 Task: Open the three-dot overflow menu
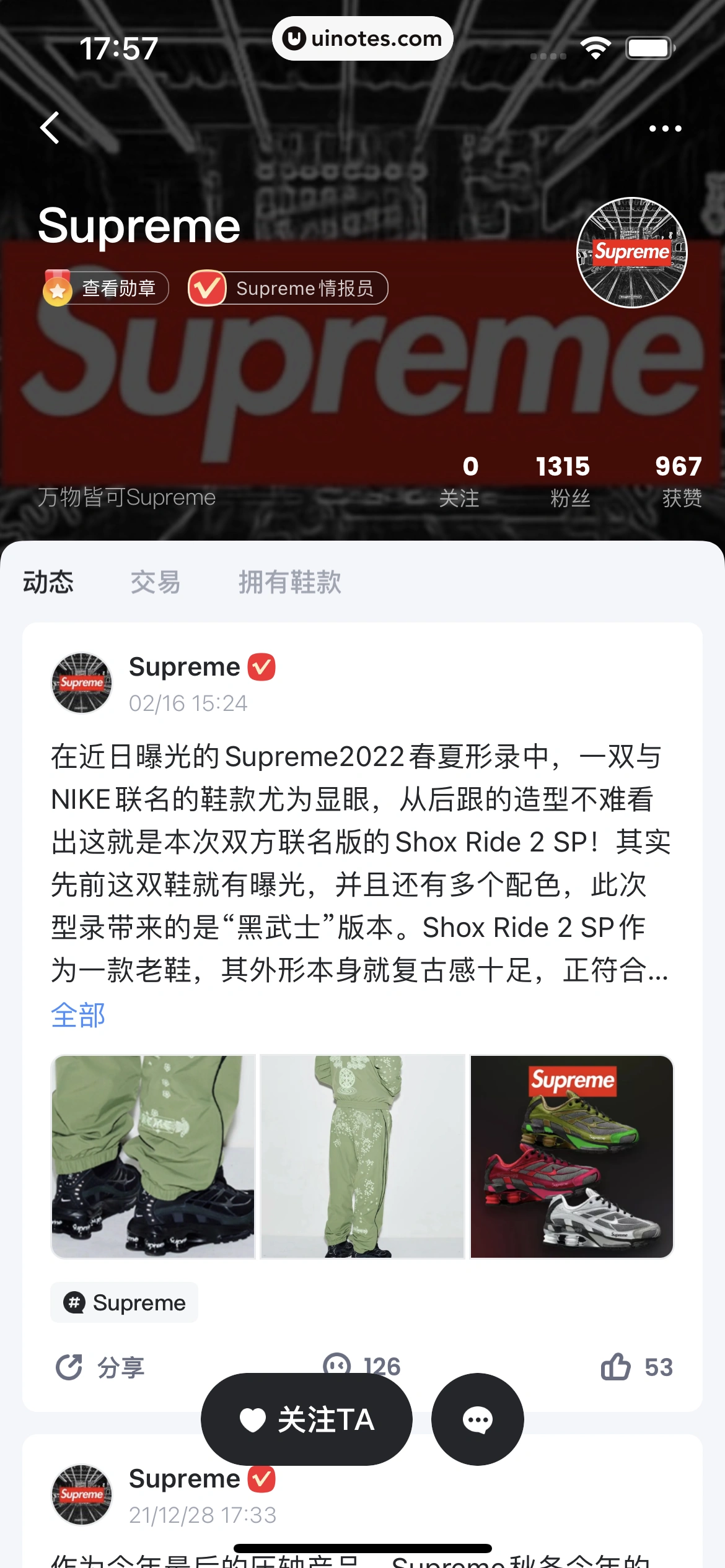coord(665,128)
